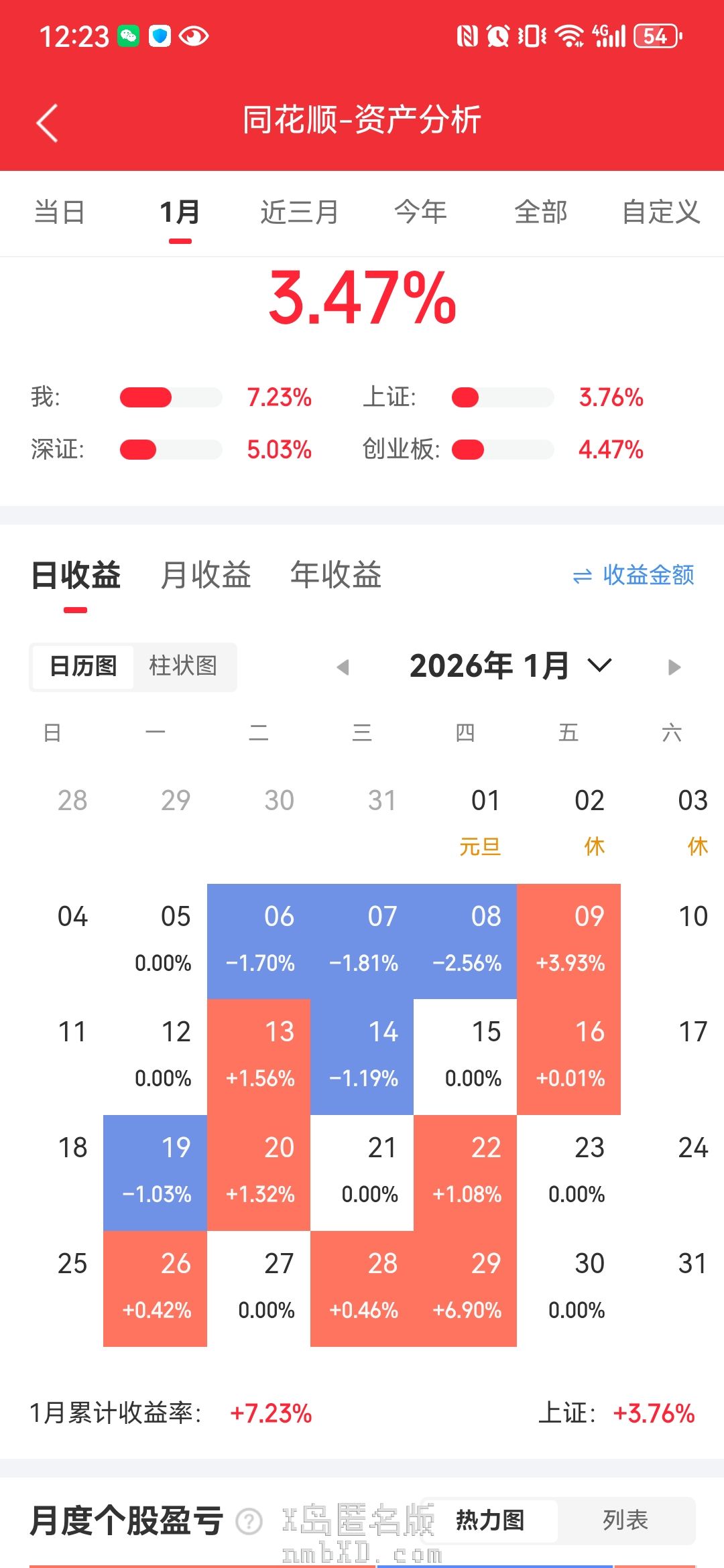Select the 近三月 period tab
The height and width of the screenshot is (1568, 724).
(300, 212)
